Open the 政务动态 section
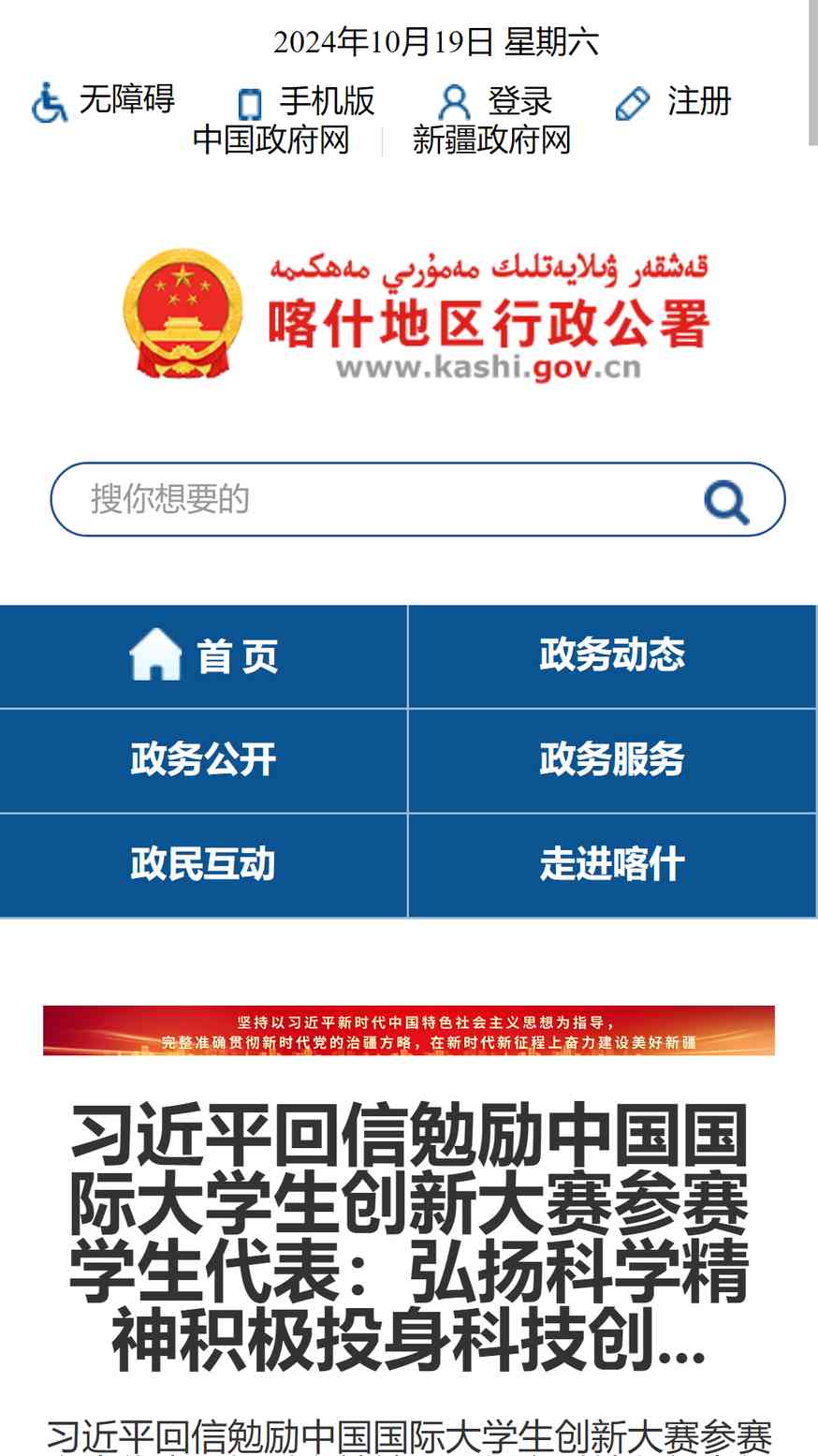The image size is (818, 1456). click(612, 656)
